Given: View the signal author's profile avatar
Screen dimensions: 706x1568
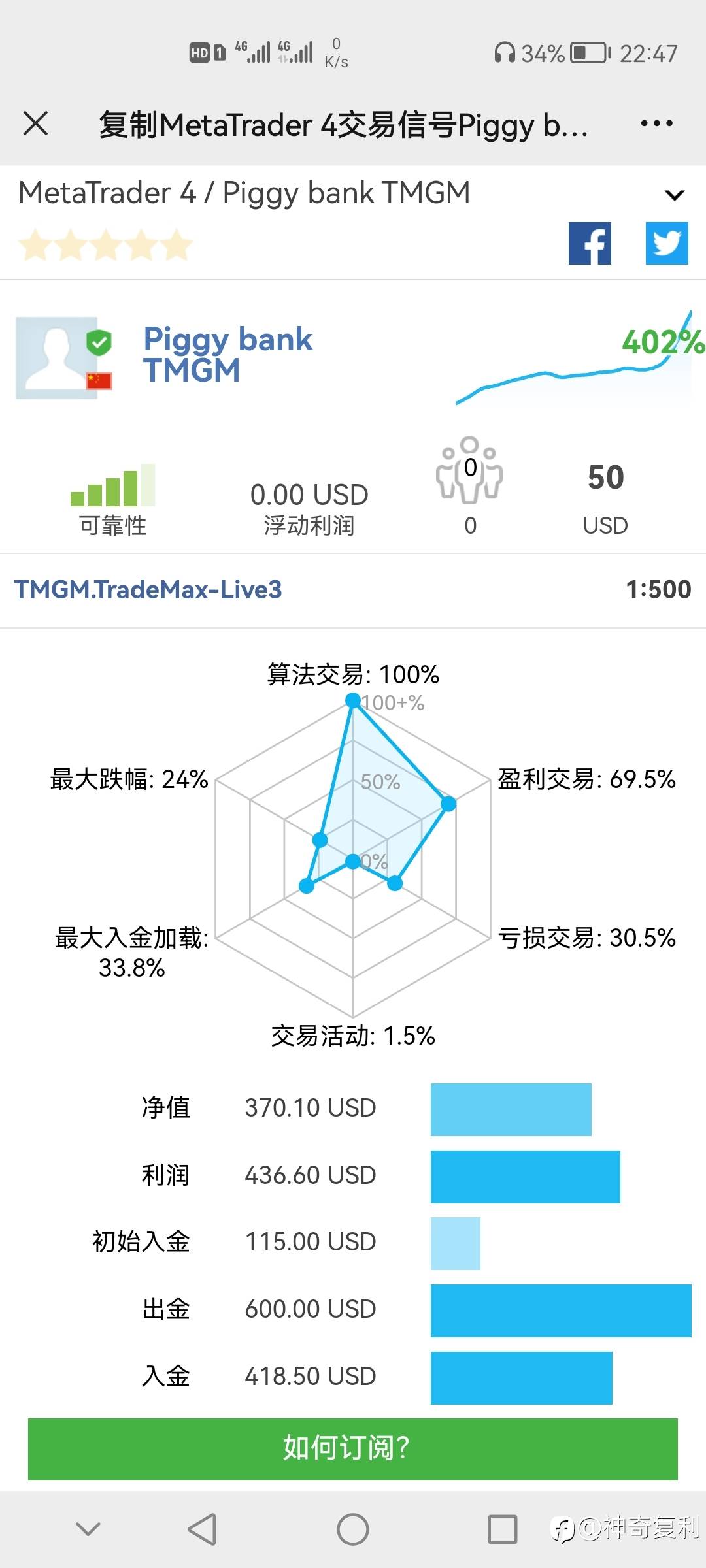Looking at the screenshot, I should pos(57,357).
